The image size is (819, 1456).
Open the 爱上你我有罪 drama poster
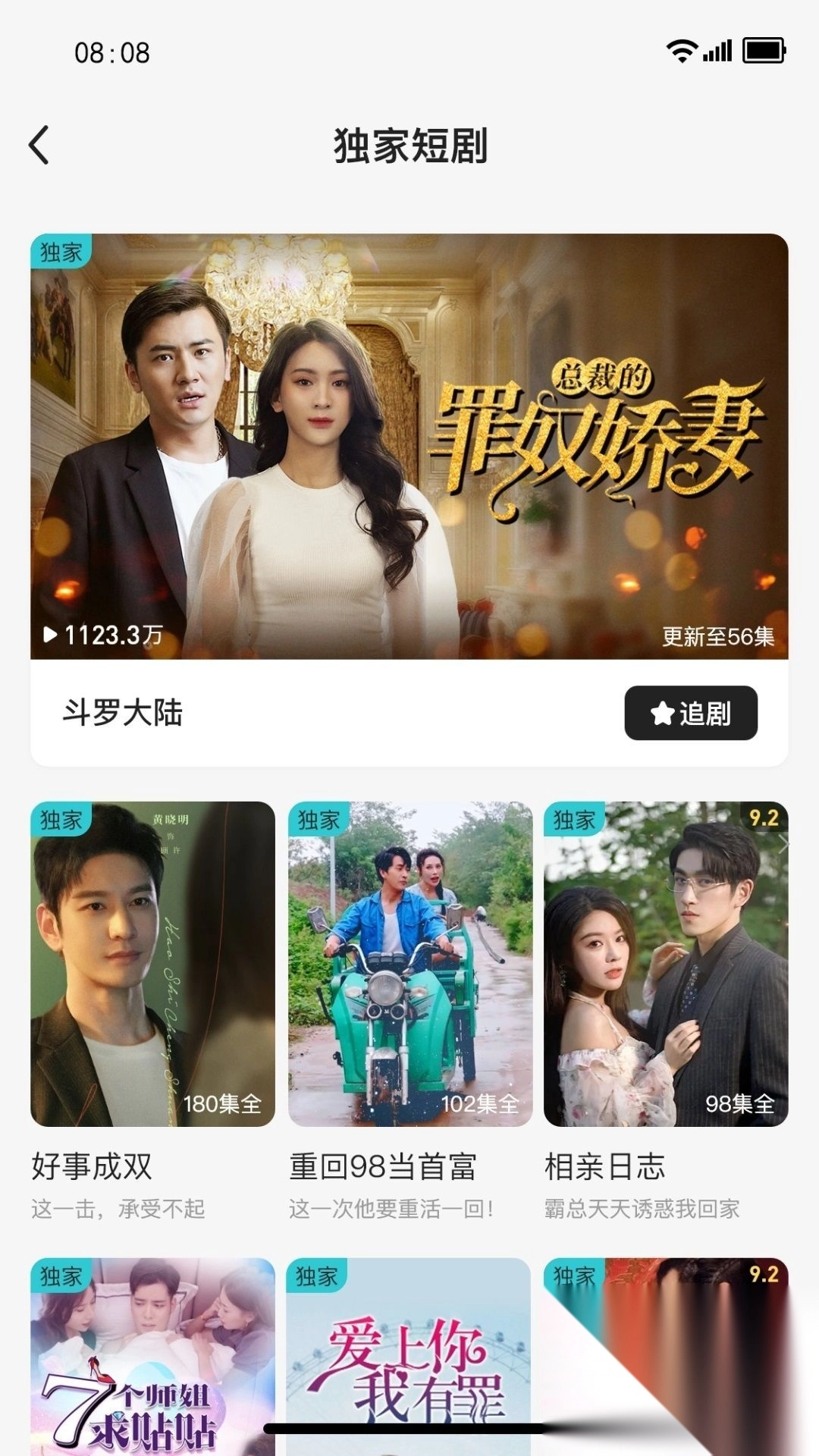point(408,1357)
